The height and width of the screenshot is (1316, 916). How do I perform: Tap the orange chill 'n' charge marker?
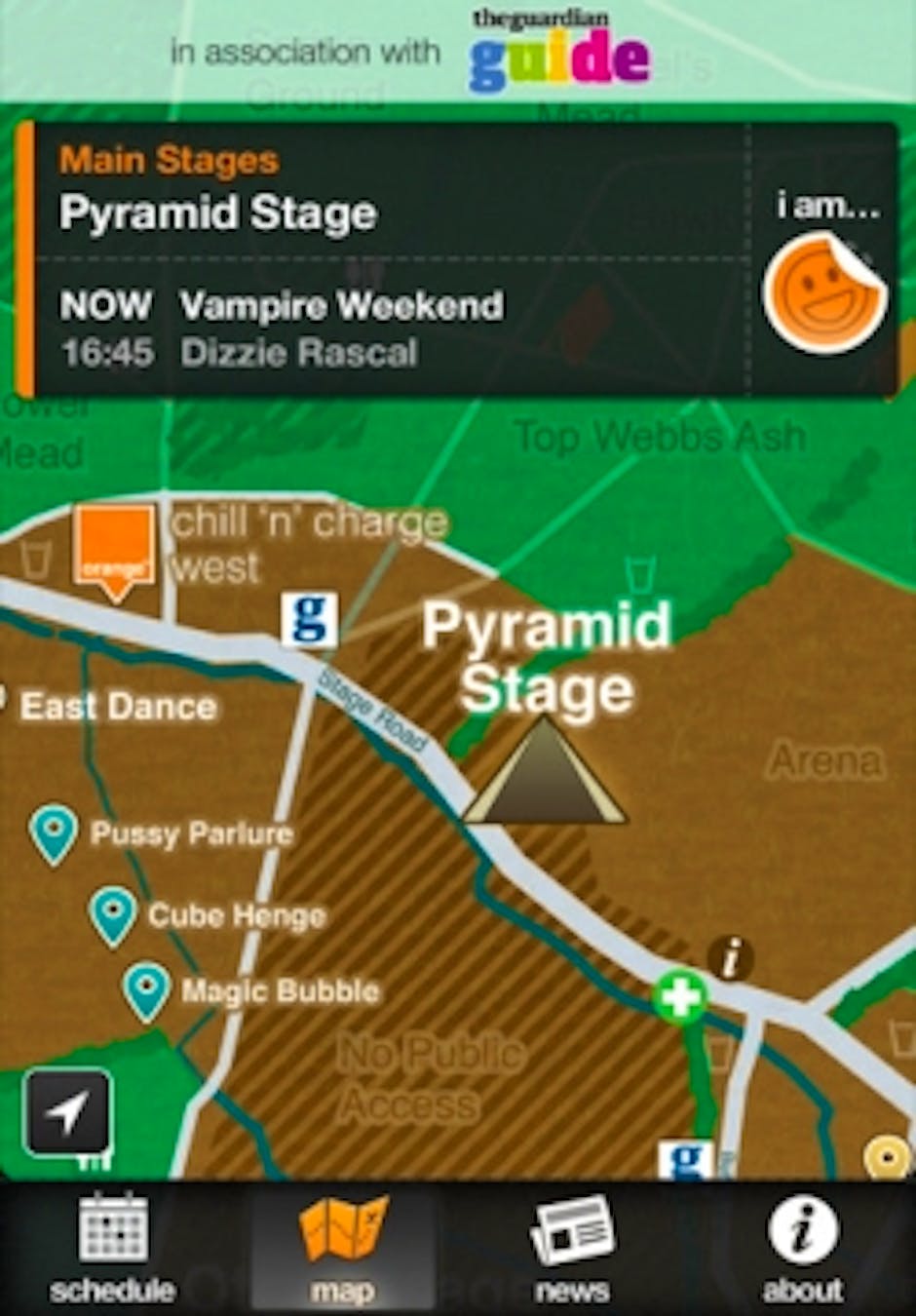pos(115,549)
